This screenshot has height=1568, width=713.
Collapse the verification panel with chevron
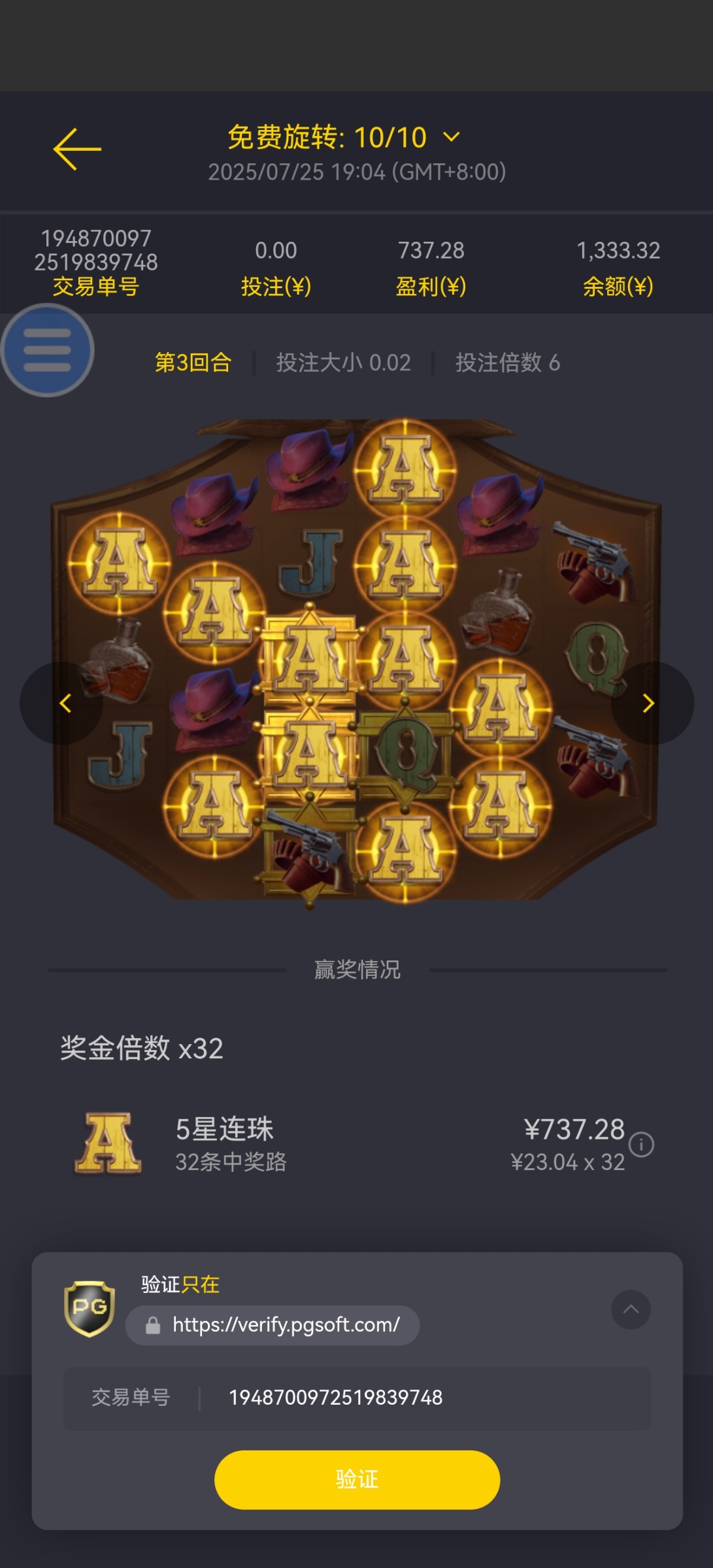631,1309
